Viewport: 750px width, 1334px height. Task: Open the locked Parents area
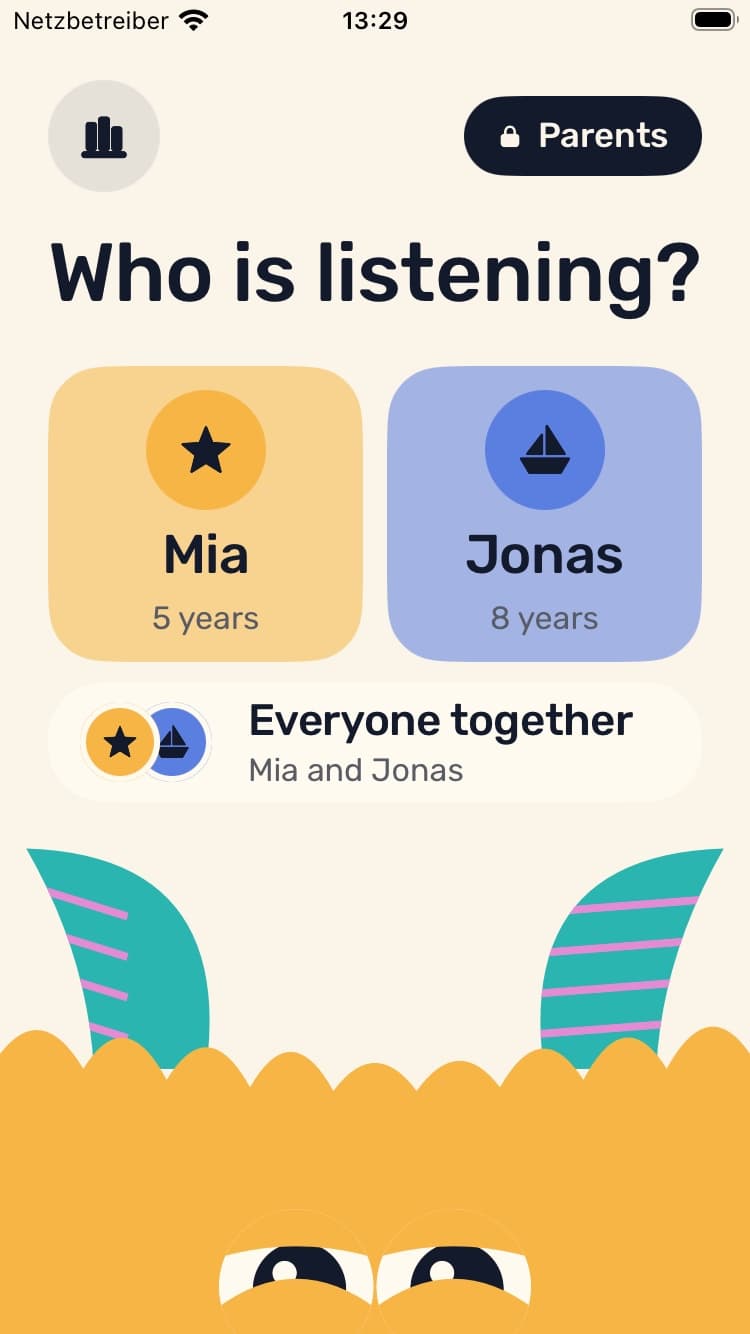[583, 136]
